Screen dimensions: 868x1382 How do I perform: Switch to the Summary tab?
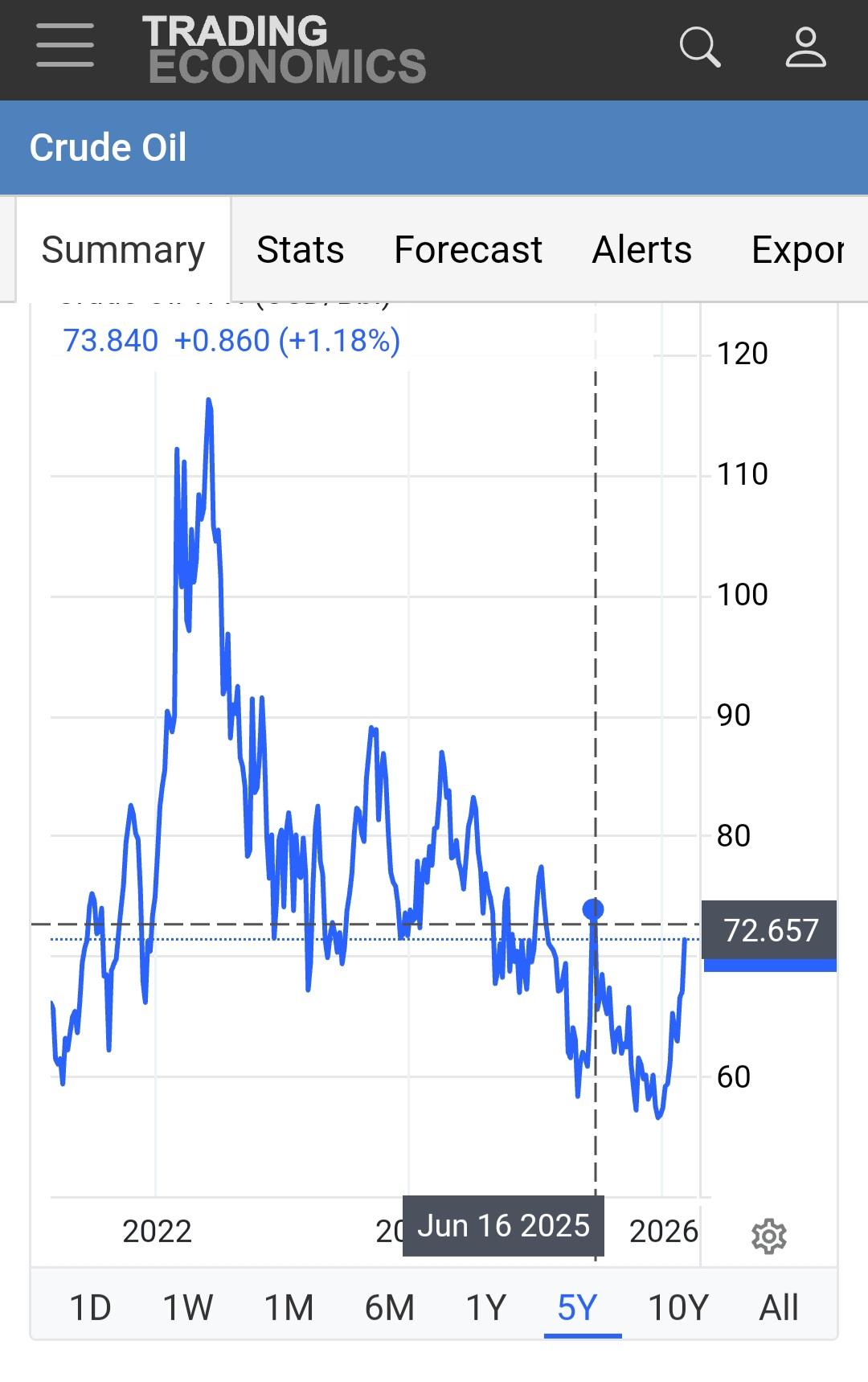[123, 250]
